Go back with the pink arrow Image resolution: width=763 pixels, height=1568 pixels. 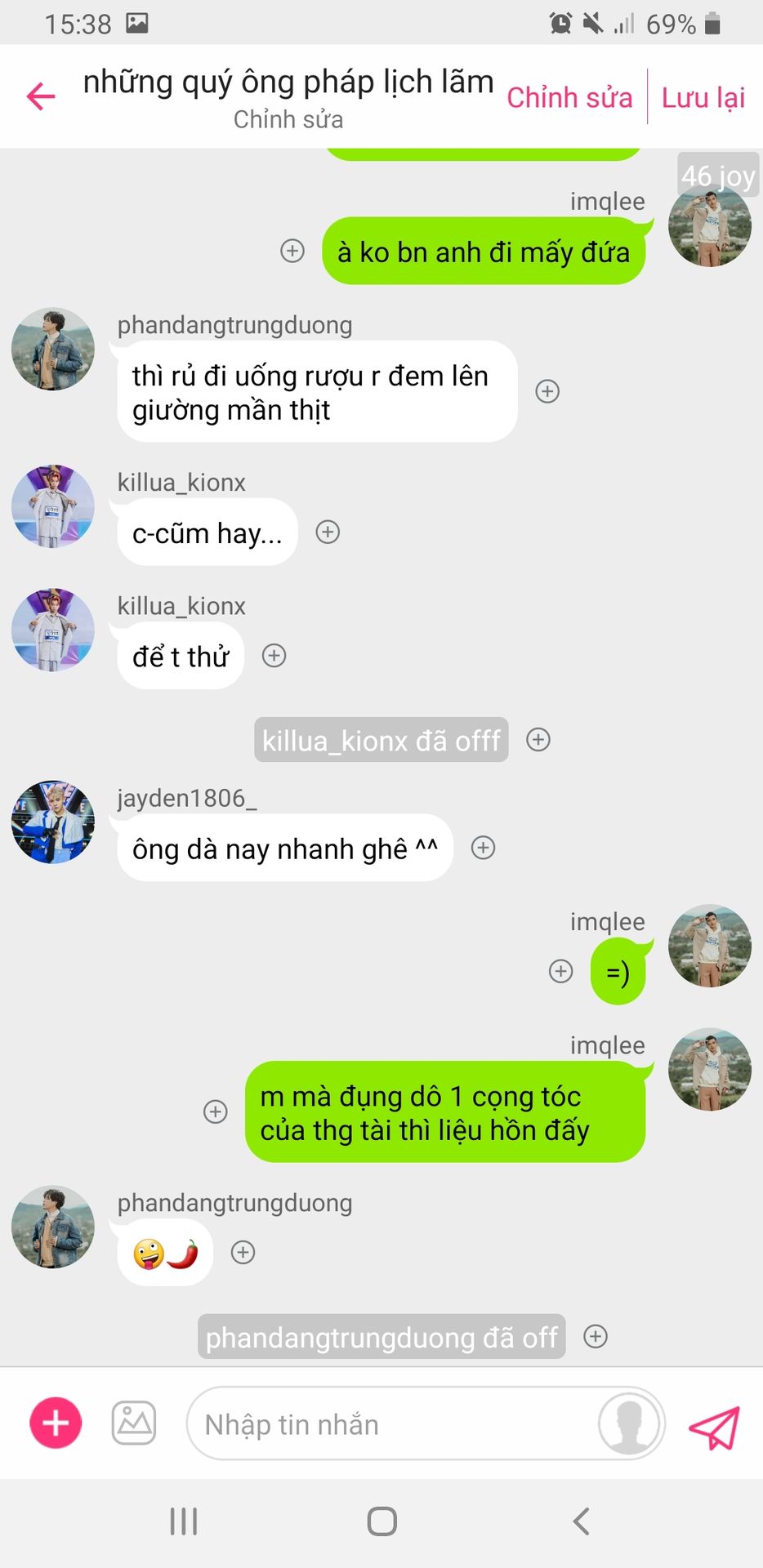click(x=41, y=96)
